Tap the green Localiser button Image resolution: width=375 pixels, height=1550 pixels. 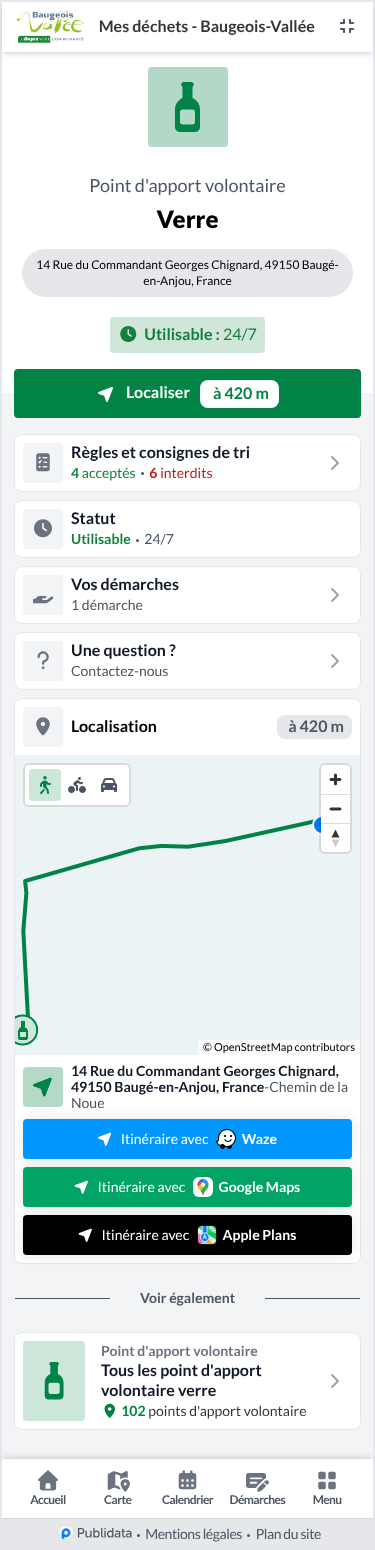pyautogui.click(x=187, y=393)
